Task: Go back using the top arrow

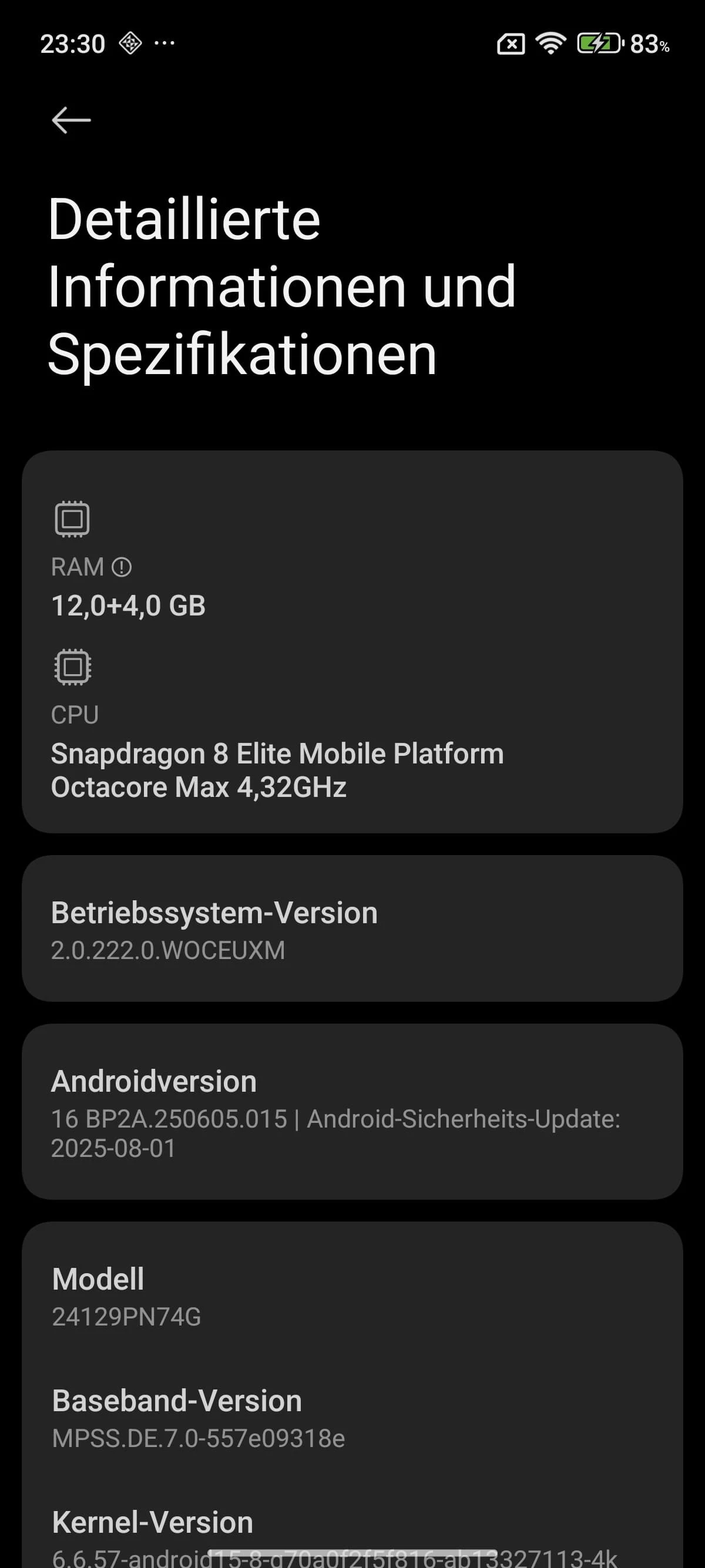Action: 71,120
